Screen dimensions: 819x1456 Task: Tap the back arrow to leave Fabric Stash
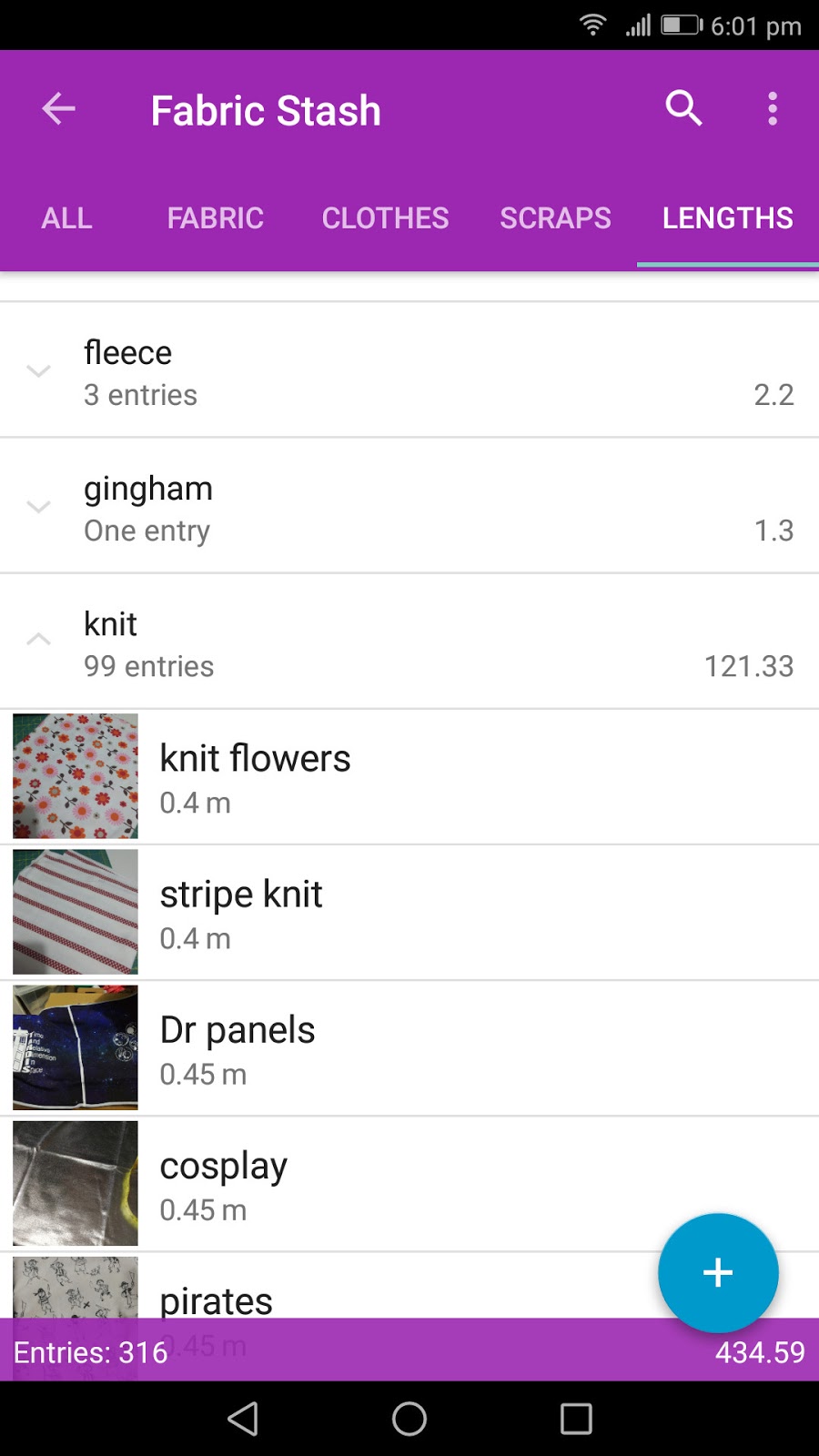pos(58,108)
